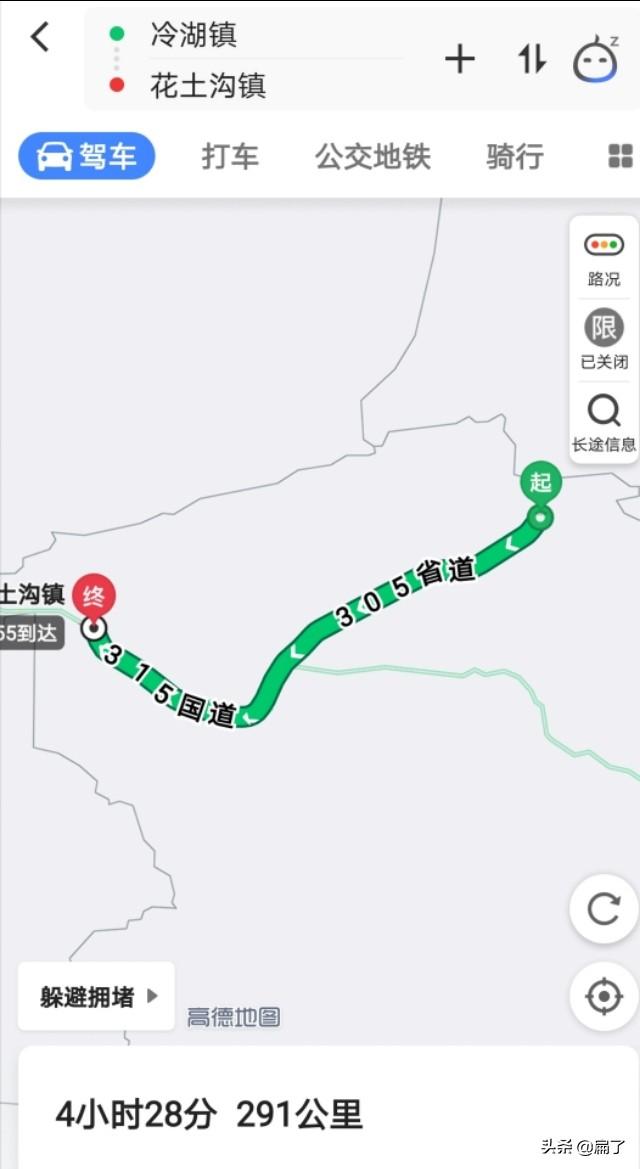Go back using the top-left arrow
Screen dimensions: 640x1169
40,37
